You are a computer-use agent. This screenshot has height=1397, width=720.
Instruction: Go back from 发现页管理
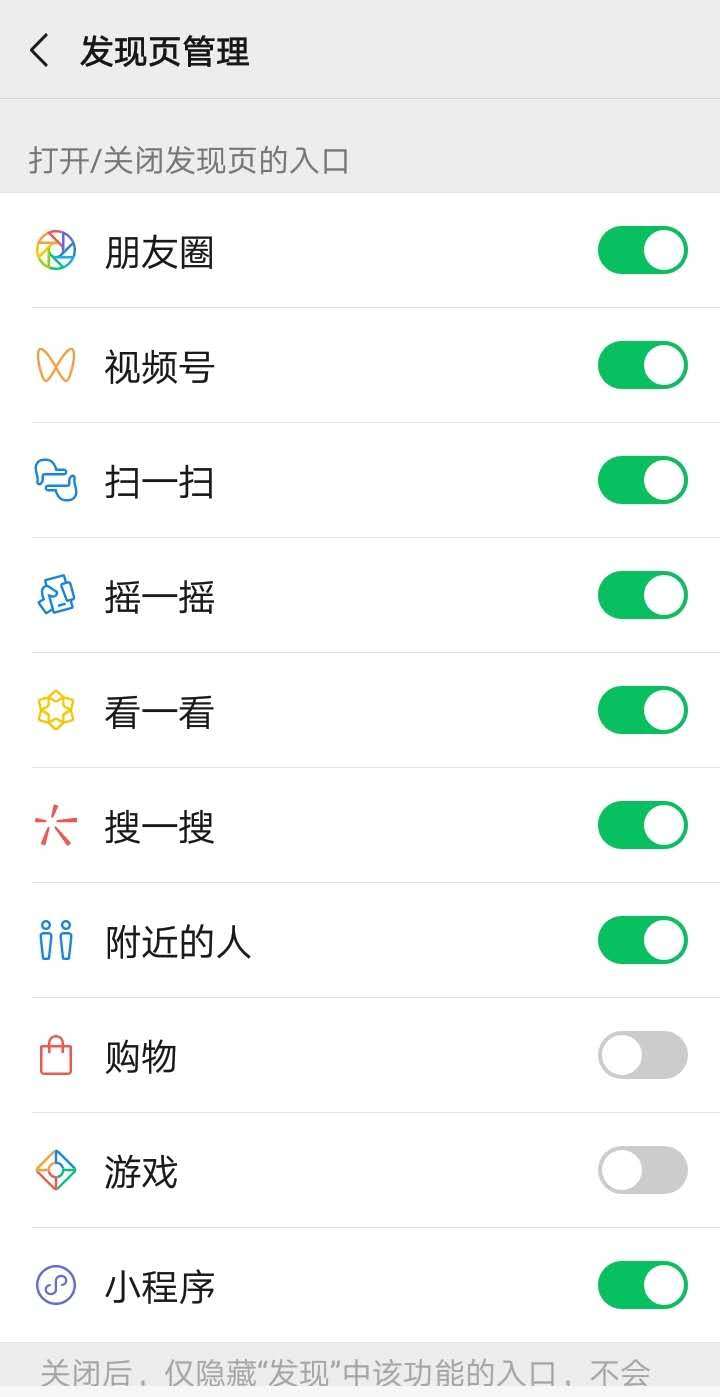(x=40, y=50)
